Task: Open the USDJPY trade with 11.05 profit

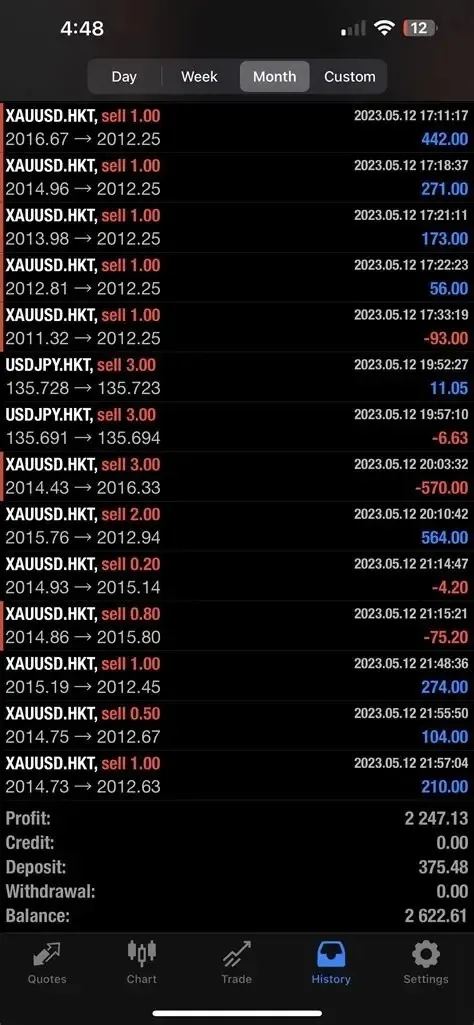Action: [x=237, y=377]
